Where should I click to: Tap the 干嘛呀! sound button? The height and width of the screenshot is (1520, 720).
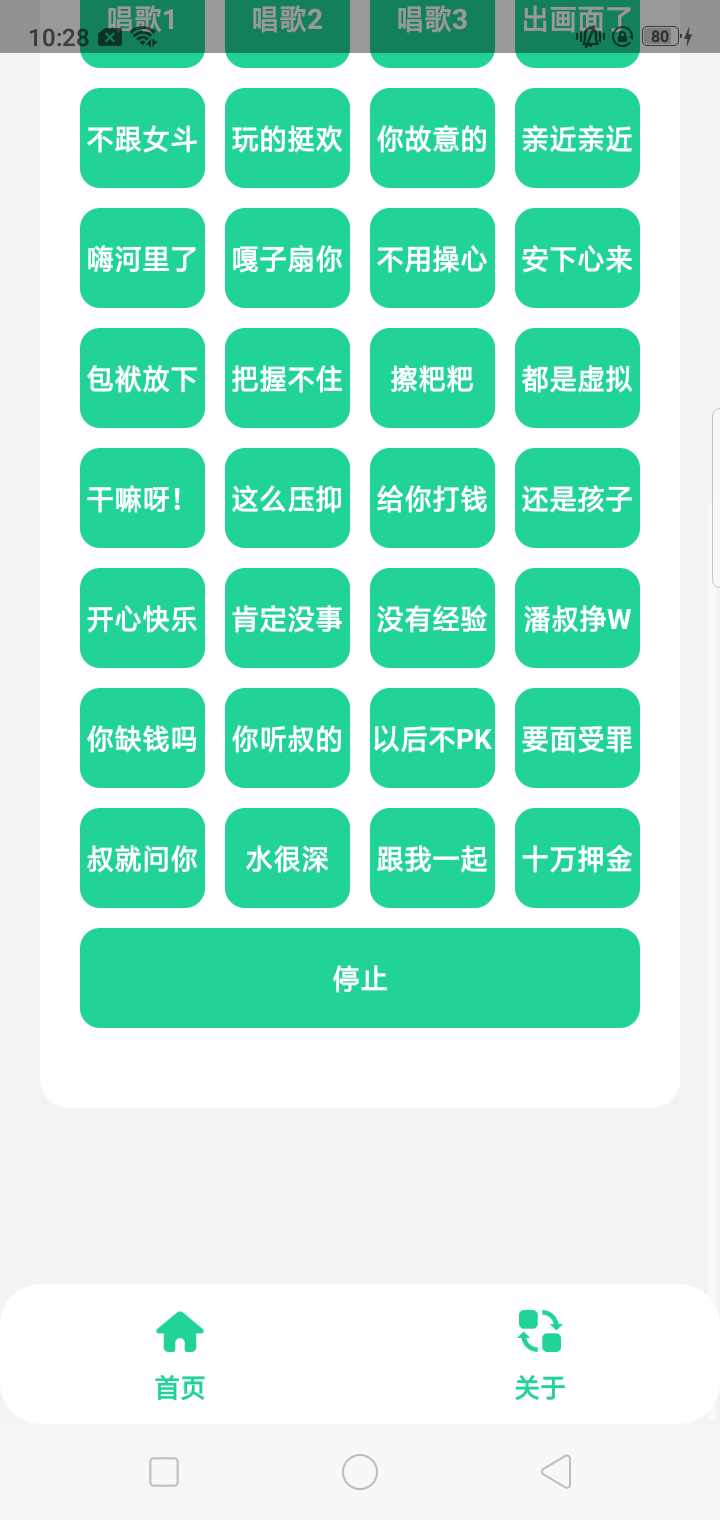click(x=142, y=498)
